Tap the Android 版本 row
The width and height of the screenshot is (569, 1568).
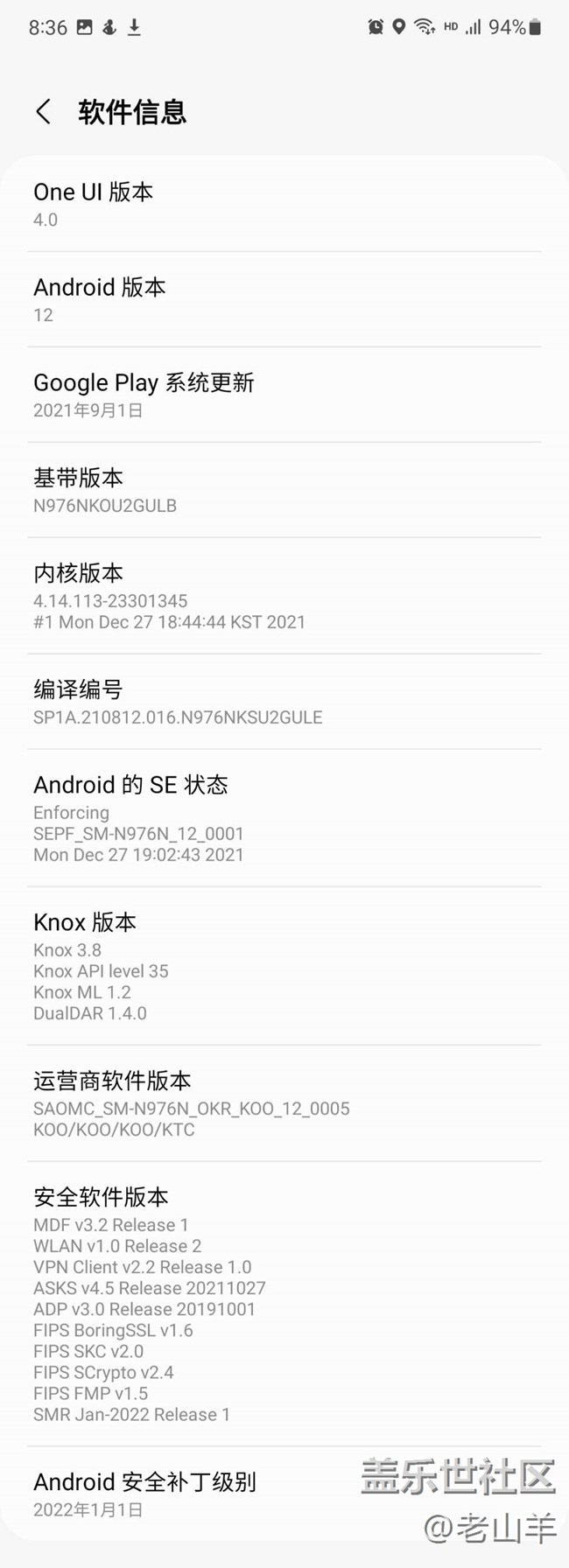click(x=284, y=300)
